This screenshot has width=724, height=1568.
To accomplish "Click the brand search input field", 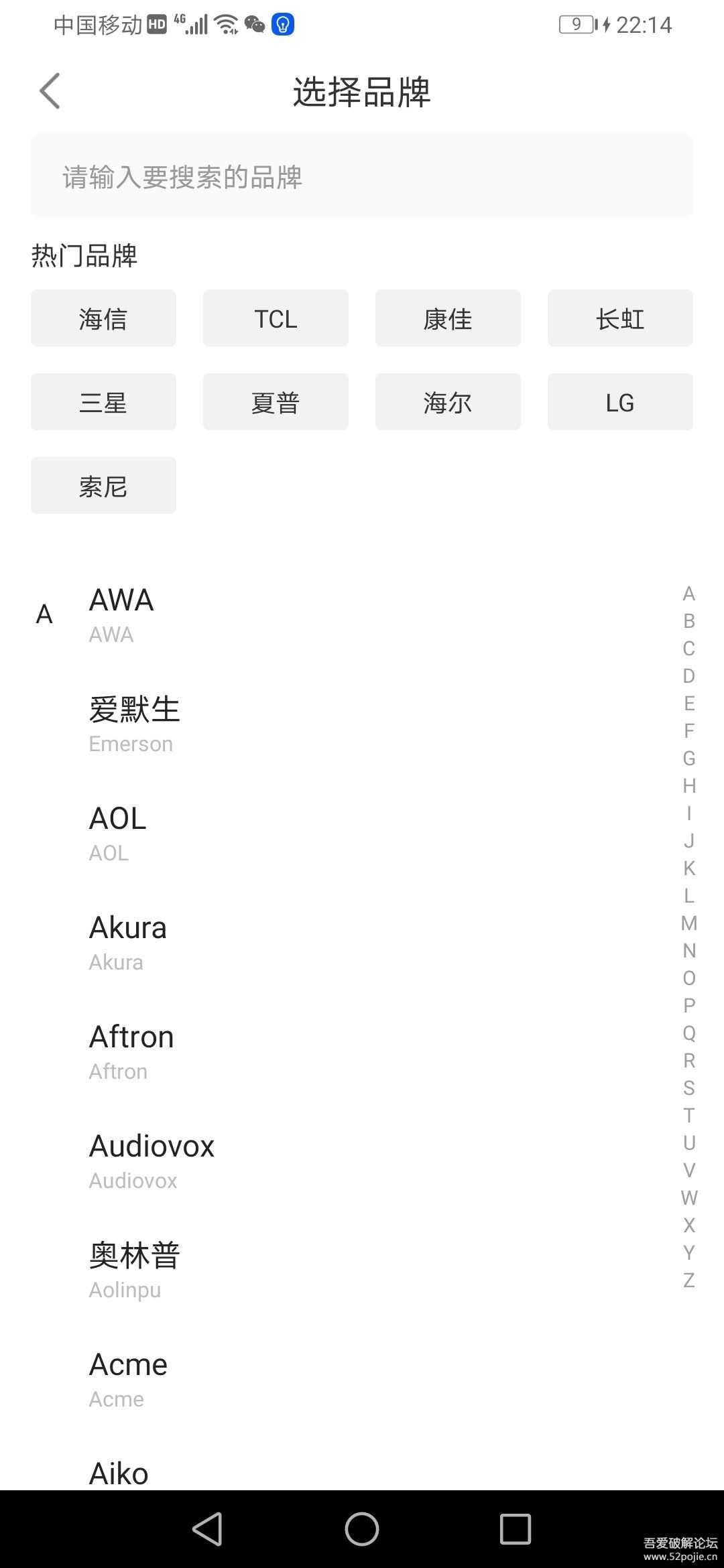I will coord(362,176).
